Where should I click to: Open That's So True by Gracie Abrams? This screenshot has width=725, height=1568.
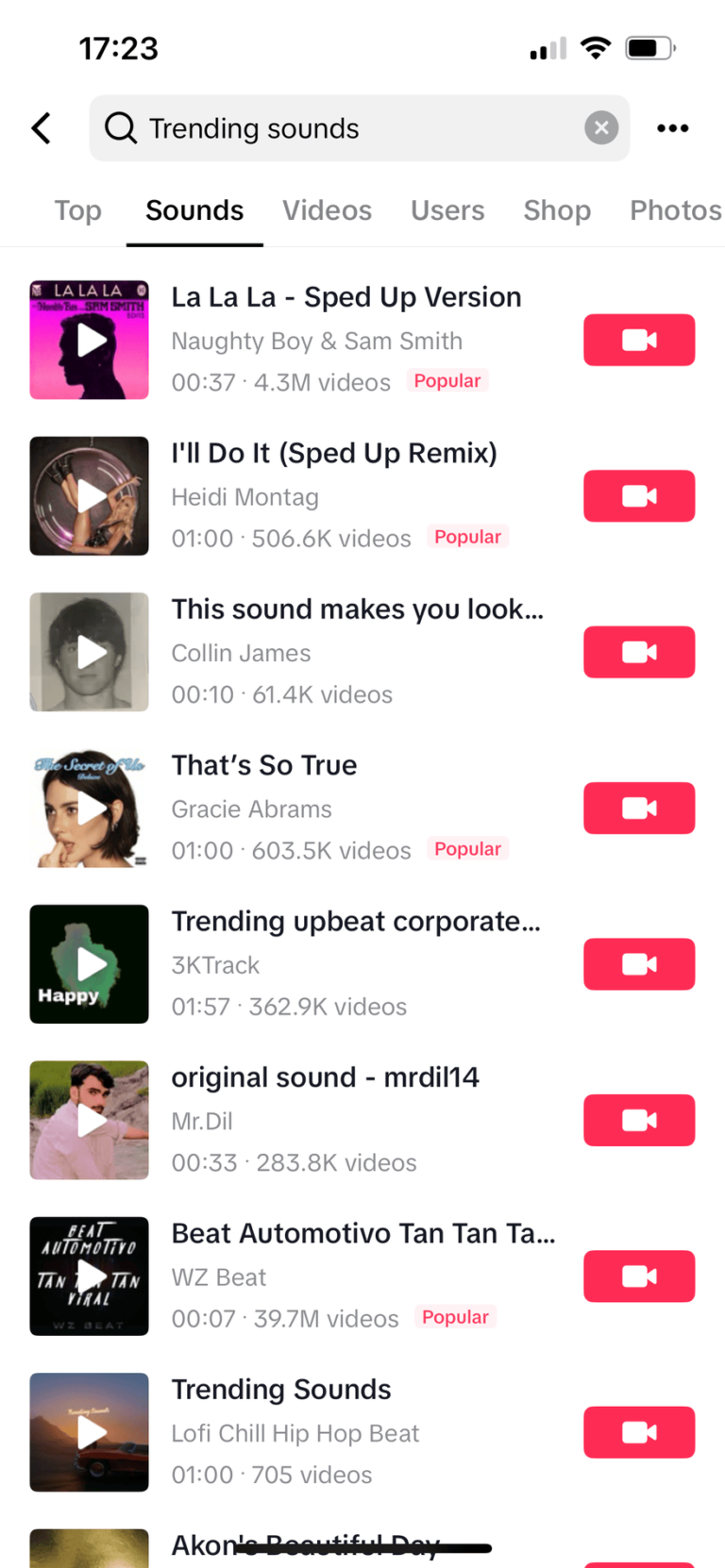263,765
